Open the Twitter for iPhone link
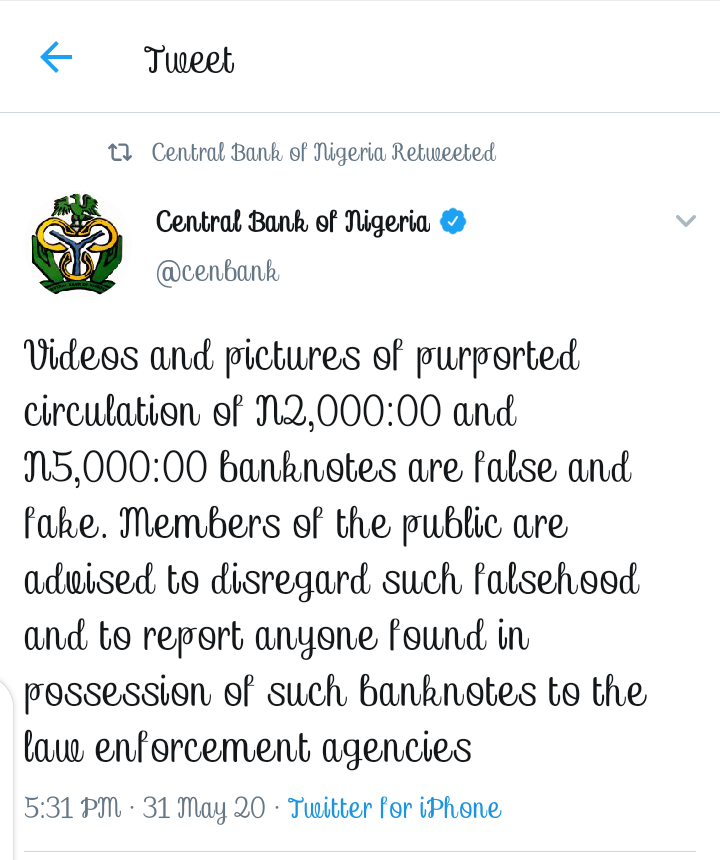The width and height of the screenshot is (720, 860). pos(394,807)
